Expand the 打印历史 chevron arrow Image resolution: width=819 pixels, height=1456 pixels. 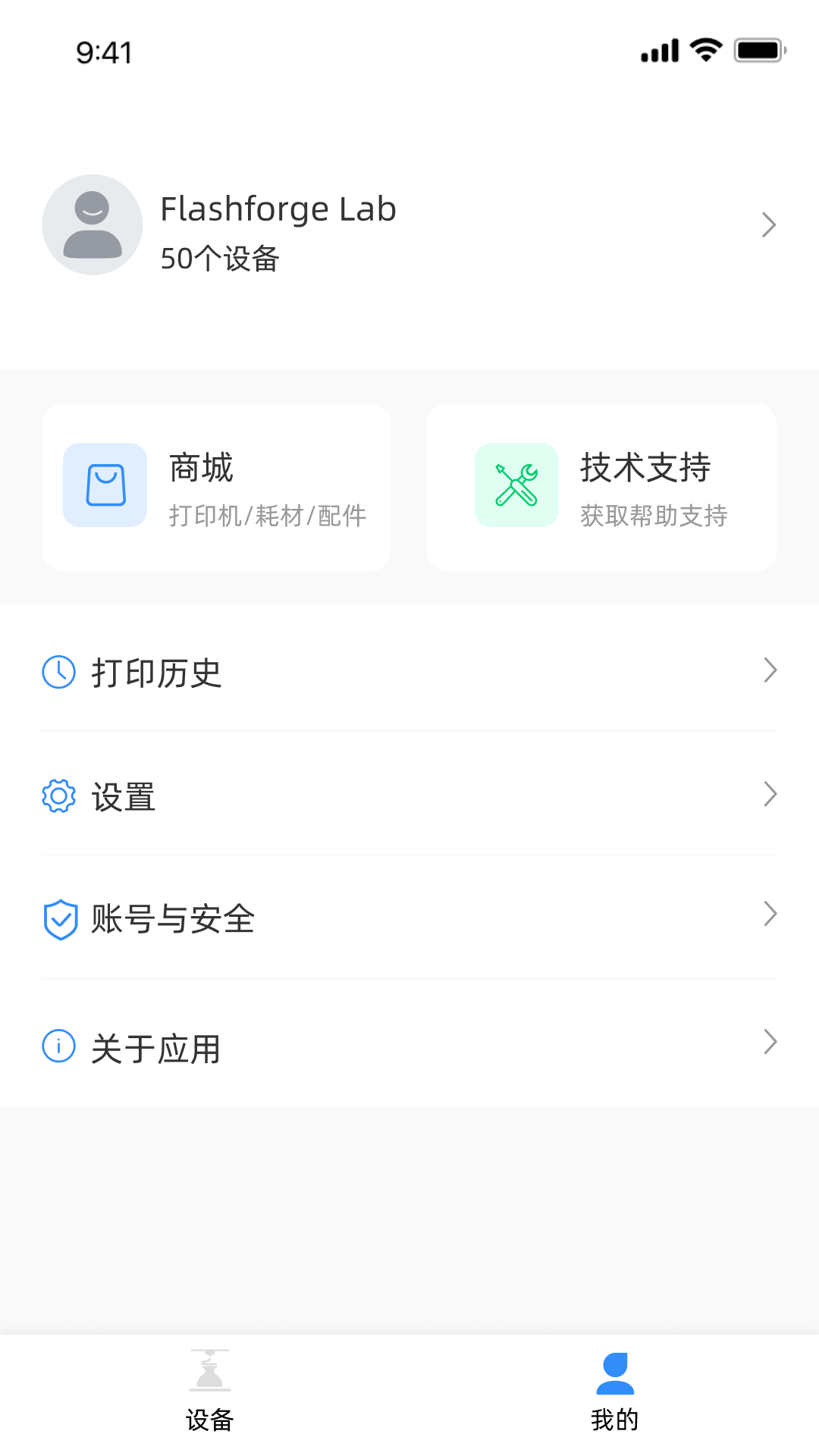[770, 670]
